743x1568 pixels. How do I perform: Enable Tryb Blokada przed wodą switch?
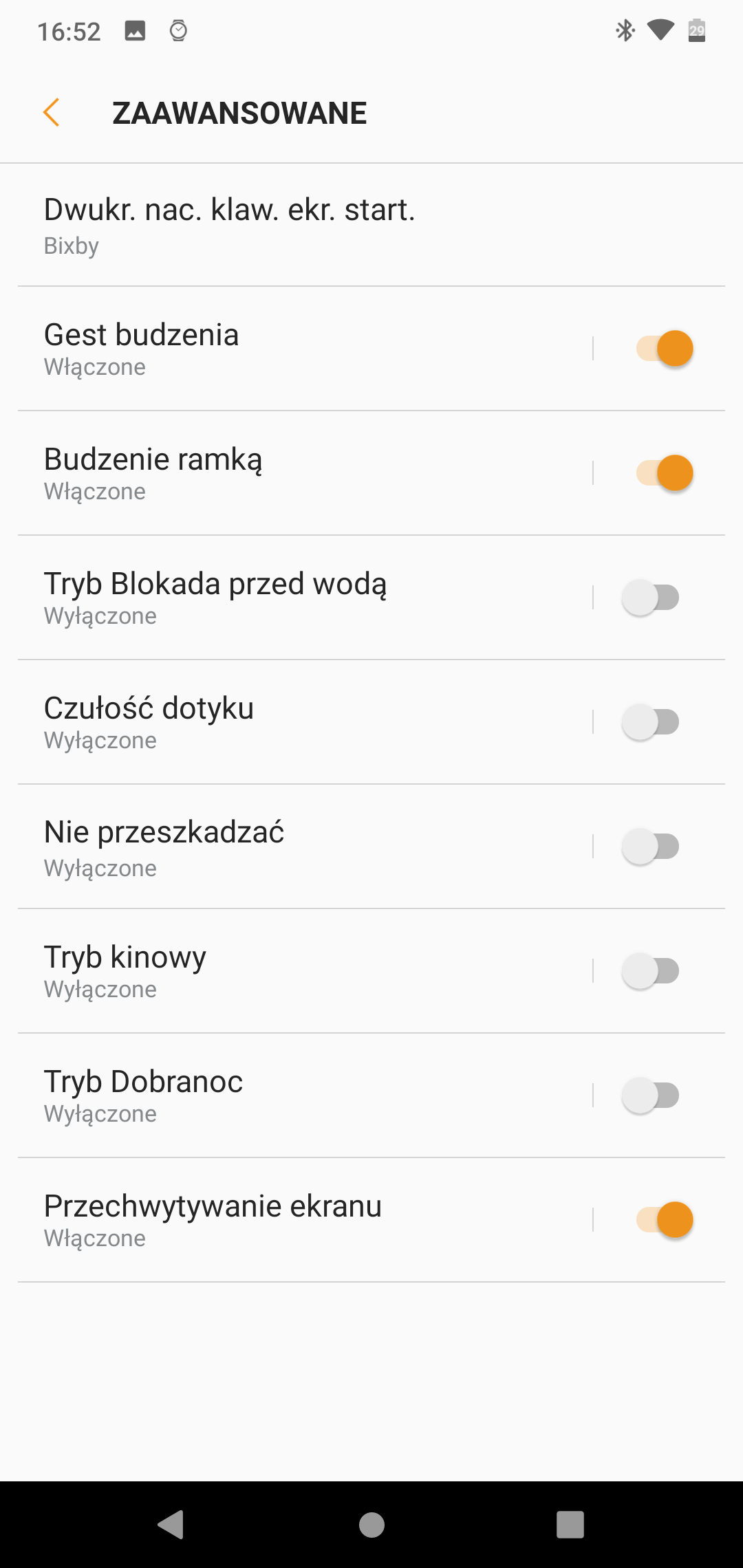point(650,598)
